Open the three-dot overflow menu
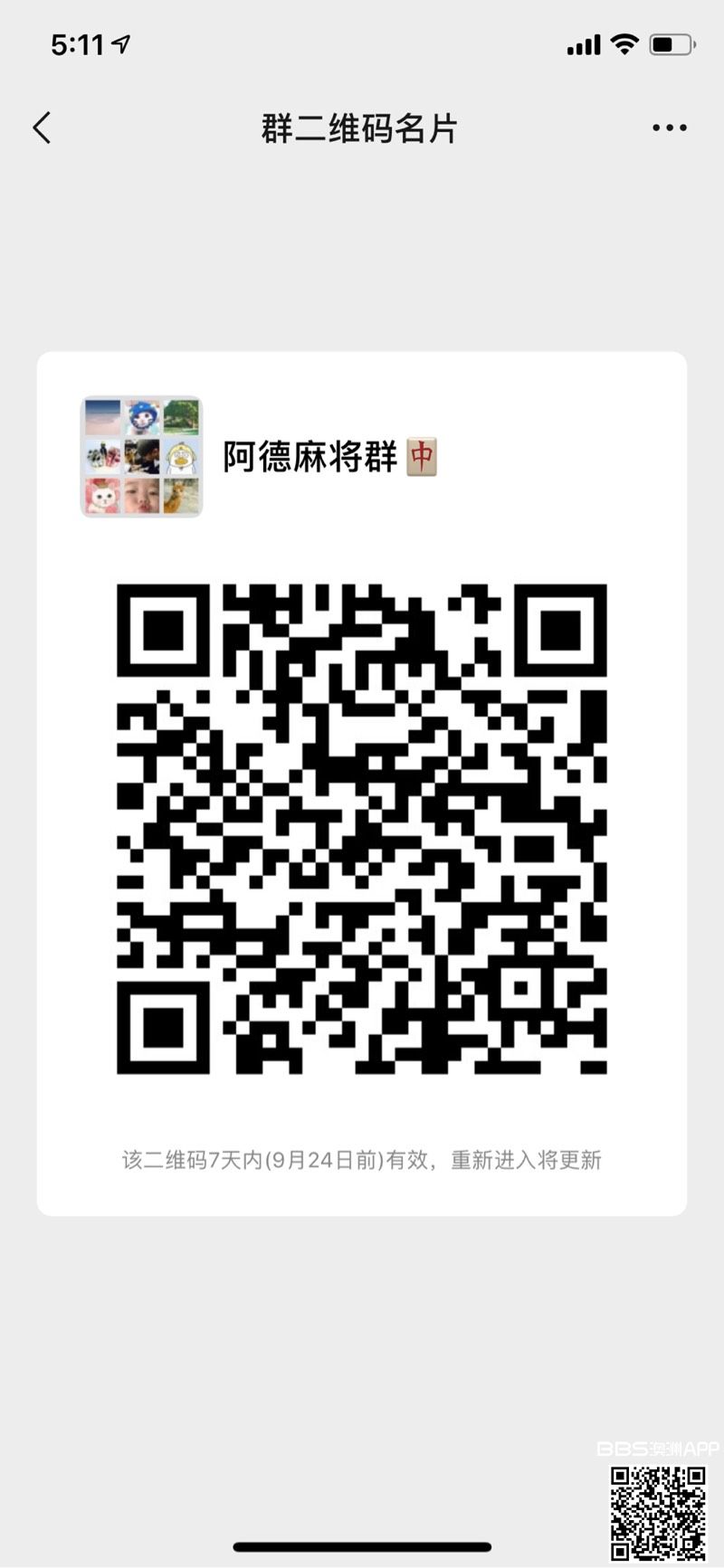This screenshot has height=1568, width=724. click(x=669, y=128)
